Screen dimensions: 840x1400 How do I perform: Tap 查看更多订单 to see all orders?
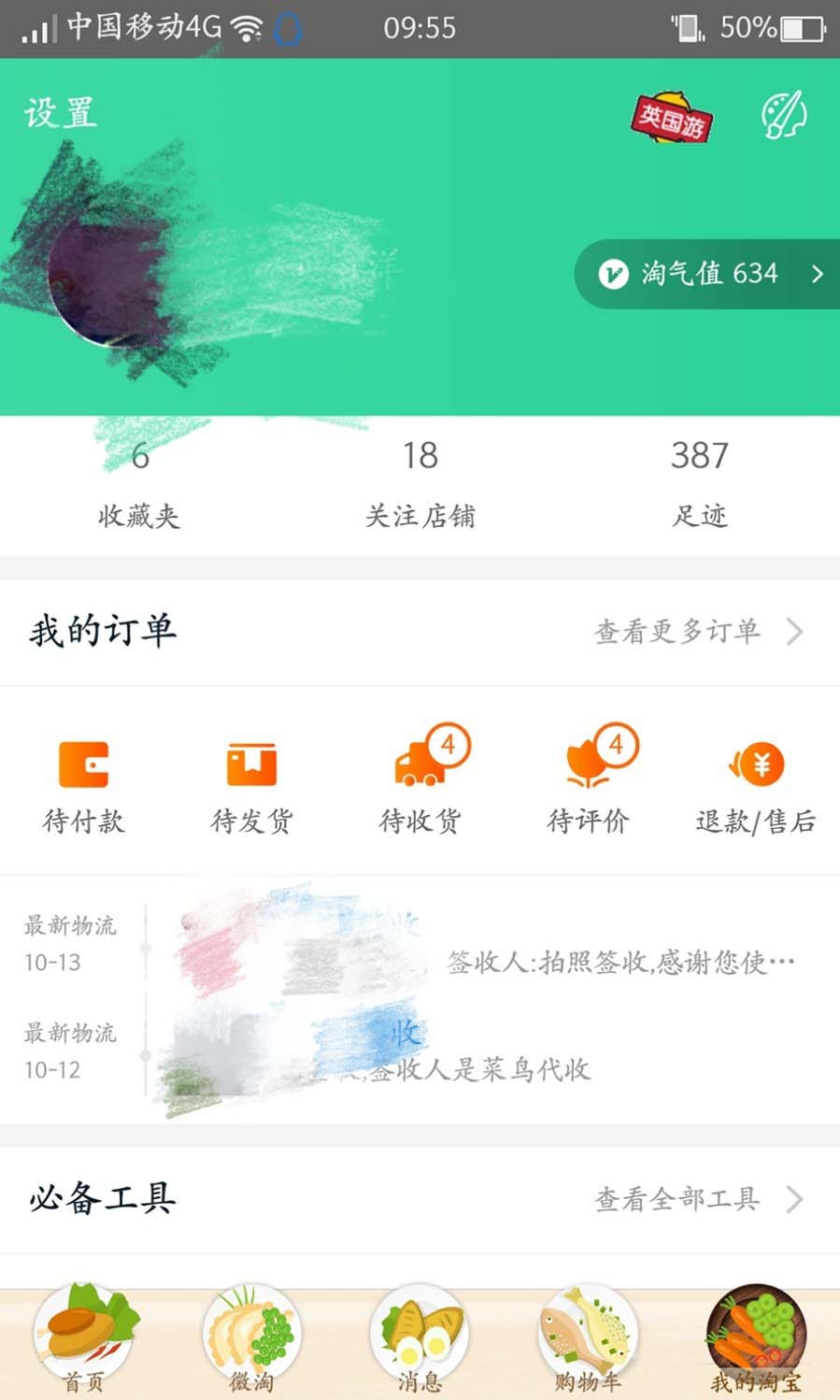[x=697, y=632]
